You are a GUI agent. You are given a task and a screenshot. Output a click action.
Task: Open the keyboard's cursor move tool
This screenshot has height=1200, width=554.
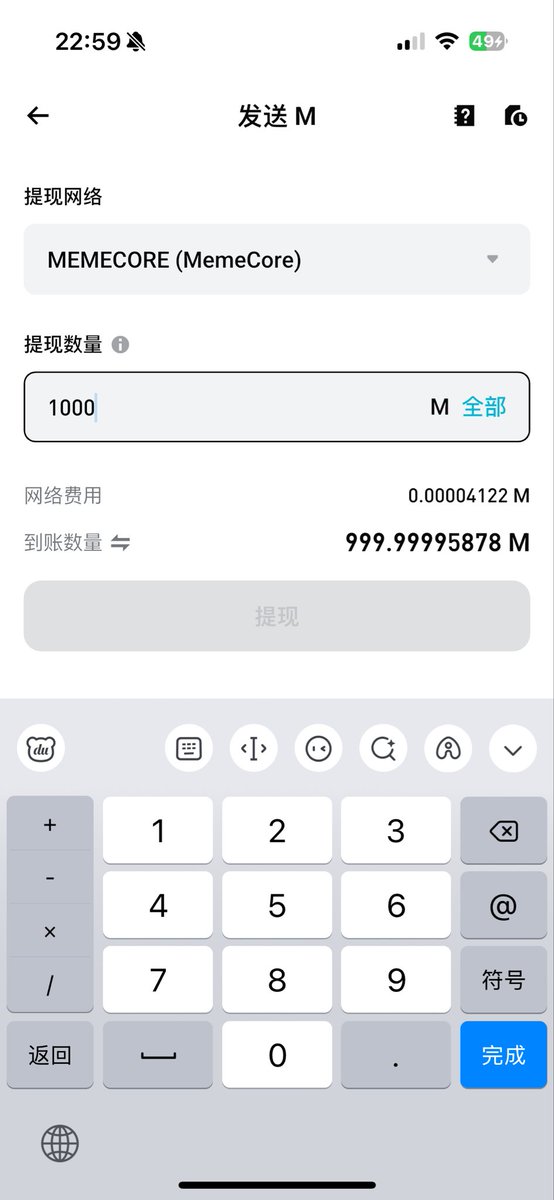pyautogui.click(x=254, y=748)
